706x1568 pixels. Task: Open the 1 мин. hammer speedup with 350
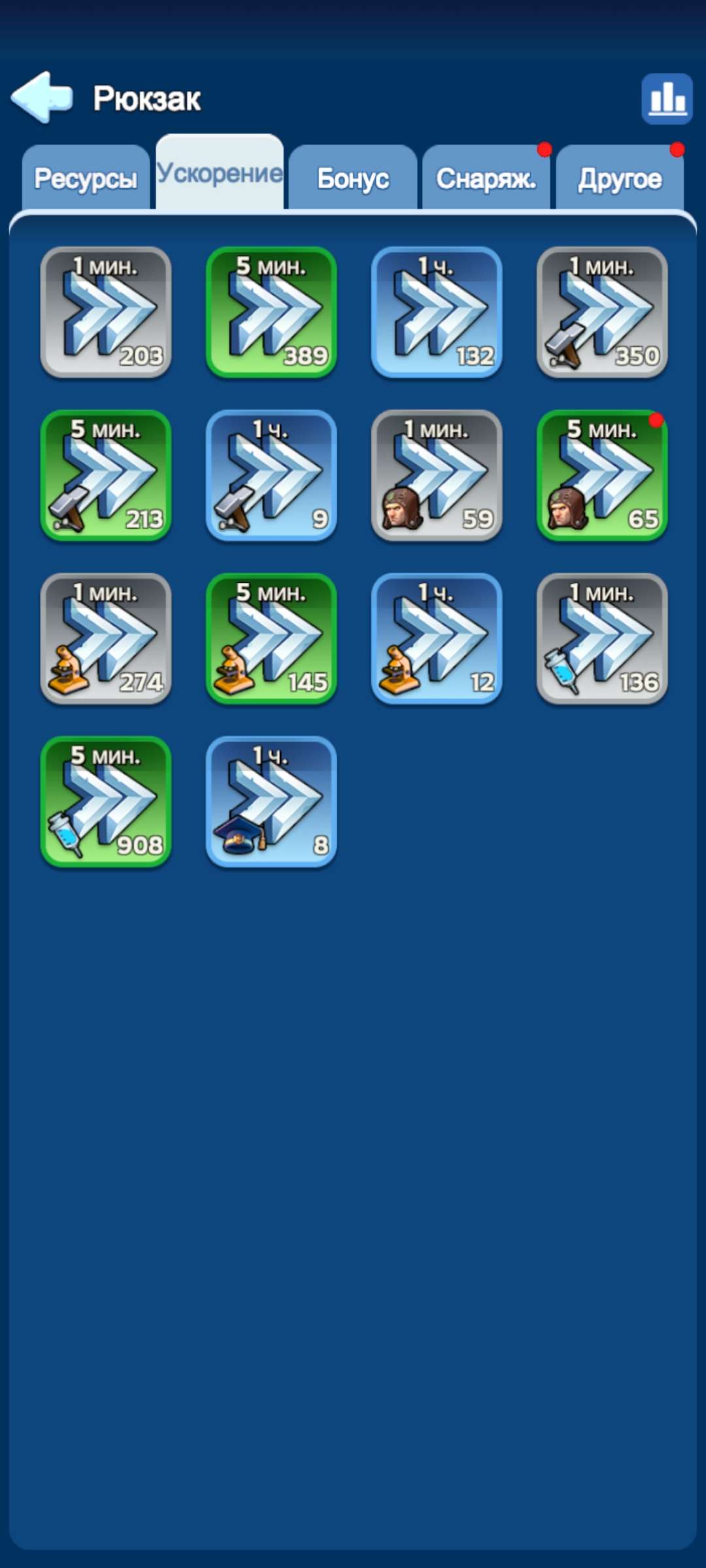click(x=602, y=312)
